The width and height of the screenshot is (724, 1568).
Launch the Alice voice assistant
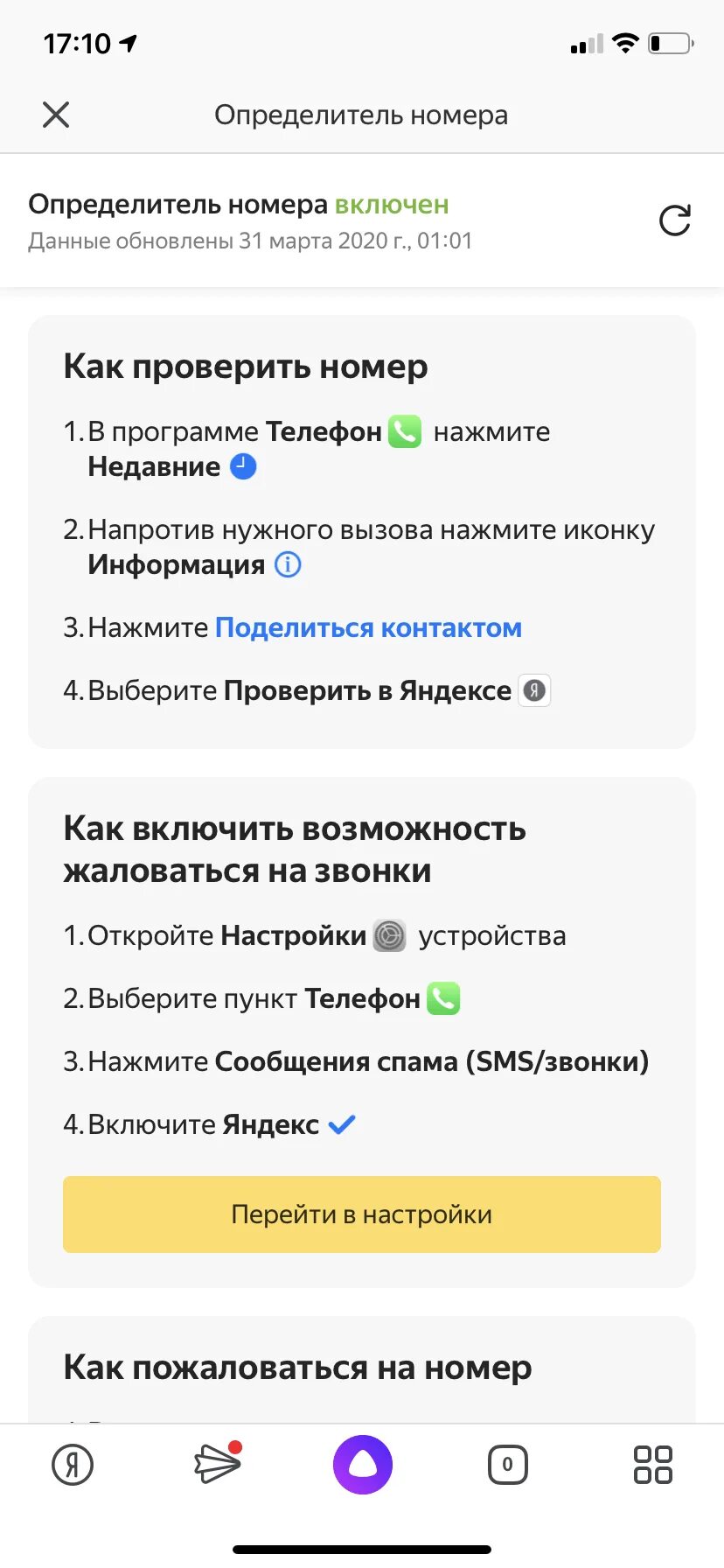pos(362,1464)
